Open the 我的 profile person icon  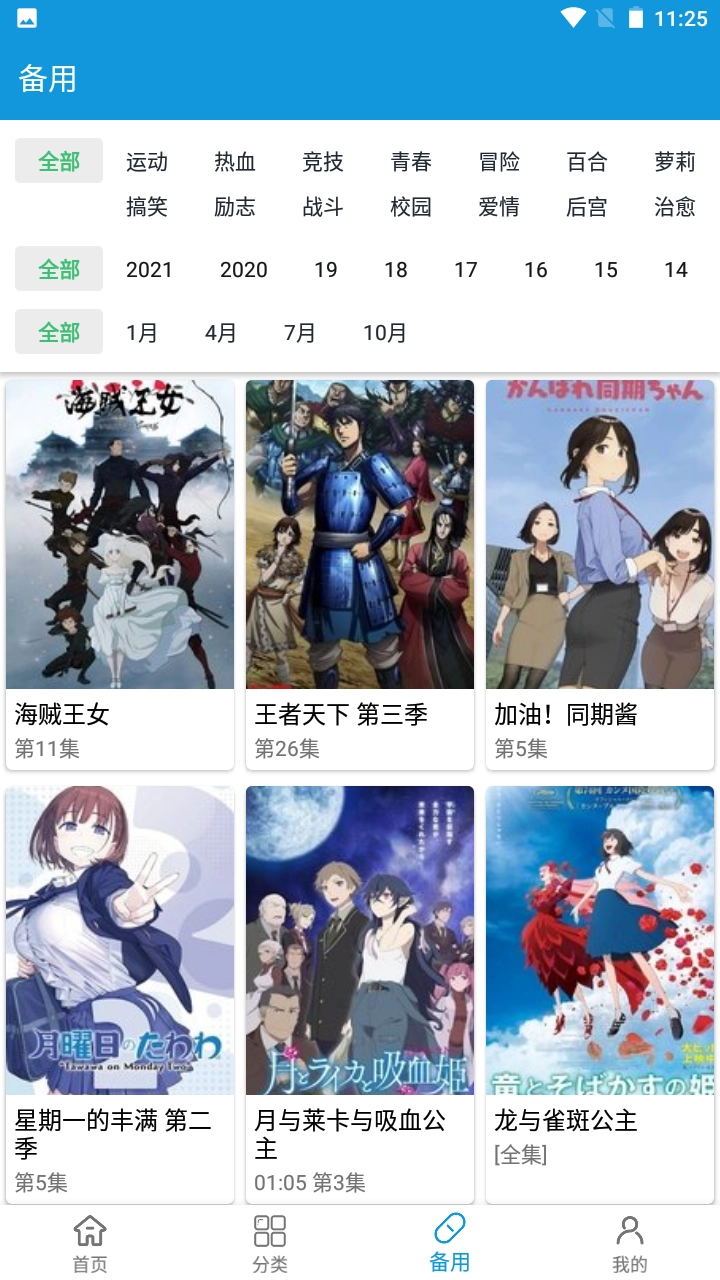[x=628, y=1227]
